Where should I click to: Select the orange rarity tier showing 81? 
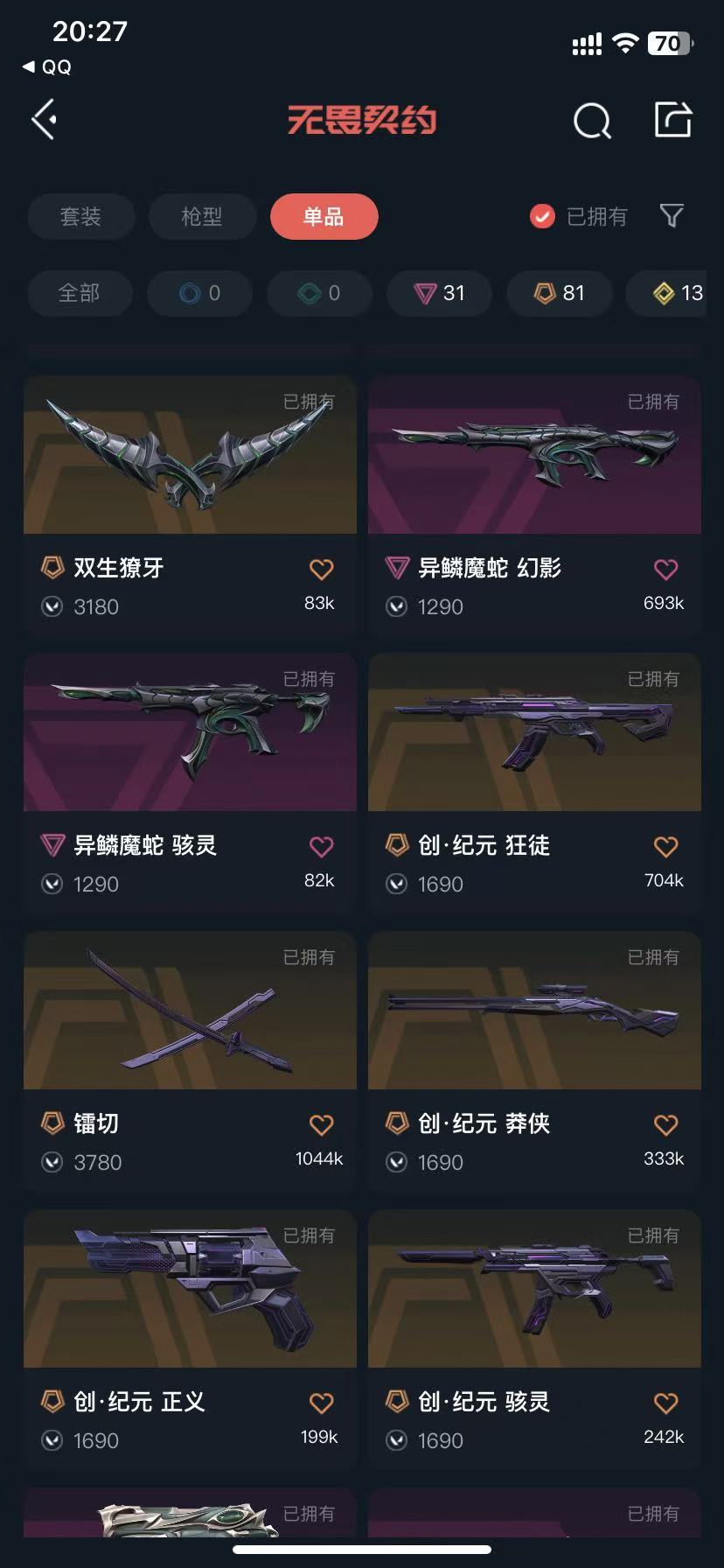(x=559, y=293)
